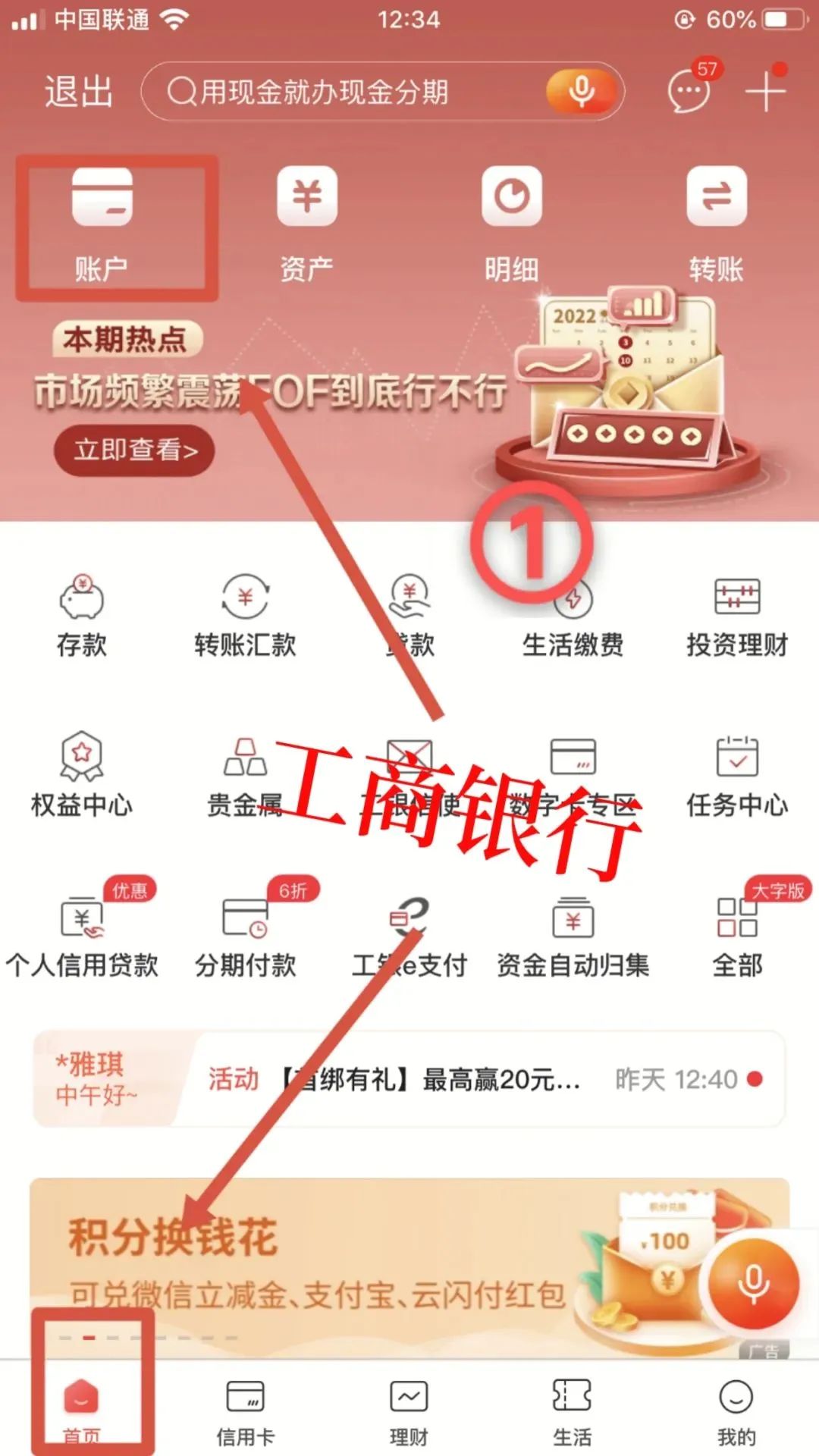Open 账户 accounts
This screenshot has height=1456, width=819.
tap(102, 225)
